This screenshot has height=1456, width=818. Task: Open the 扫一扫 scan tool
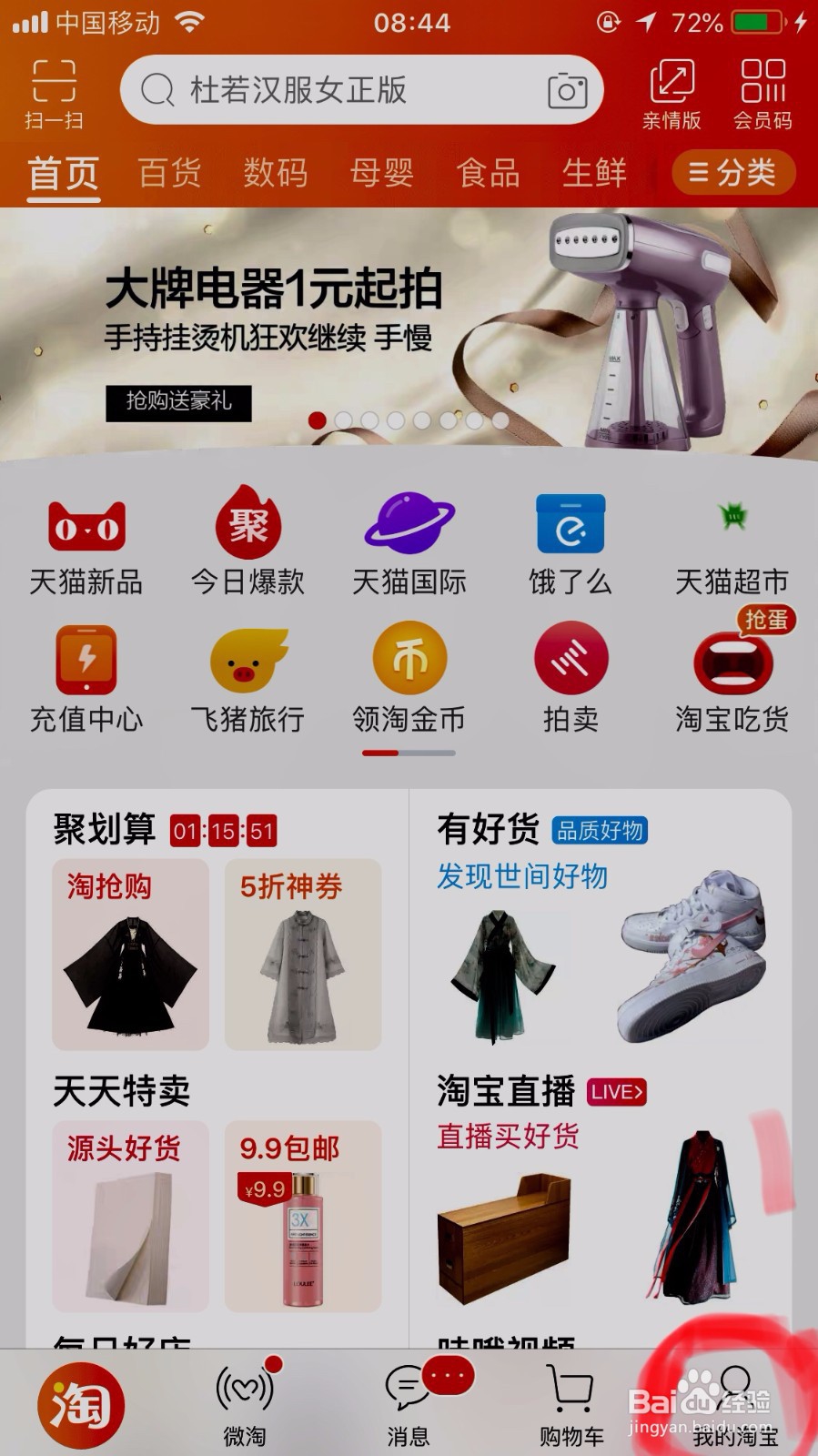click(x=52, y=91)
